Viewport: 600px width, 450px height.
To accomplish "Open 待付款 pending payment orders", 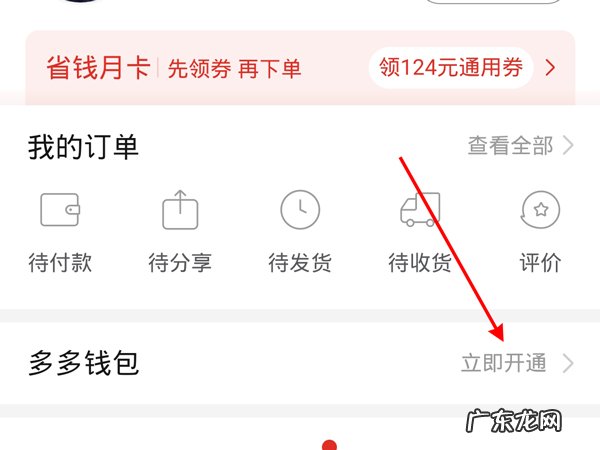I will 60,232.
